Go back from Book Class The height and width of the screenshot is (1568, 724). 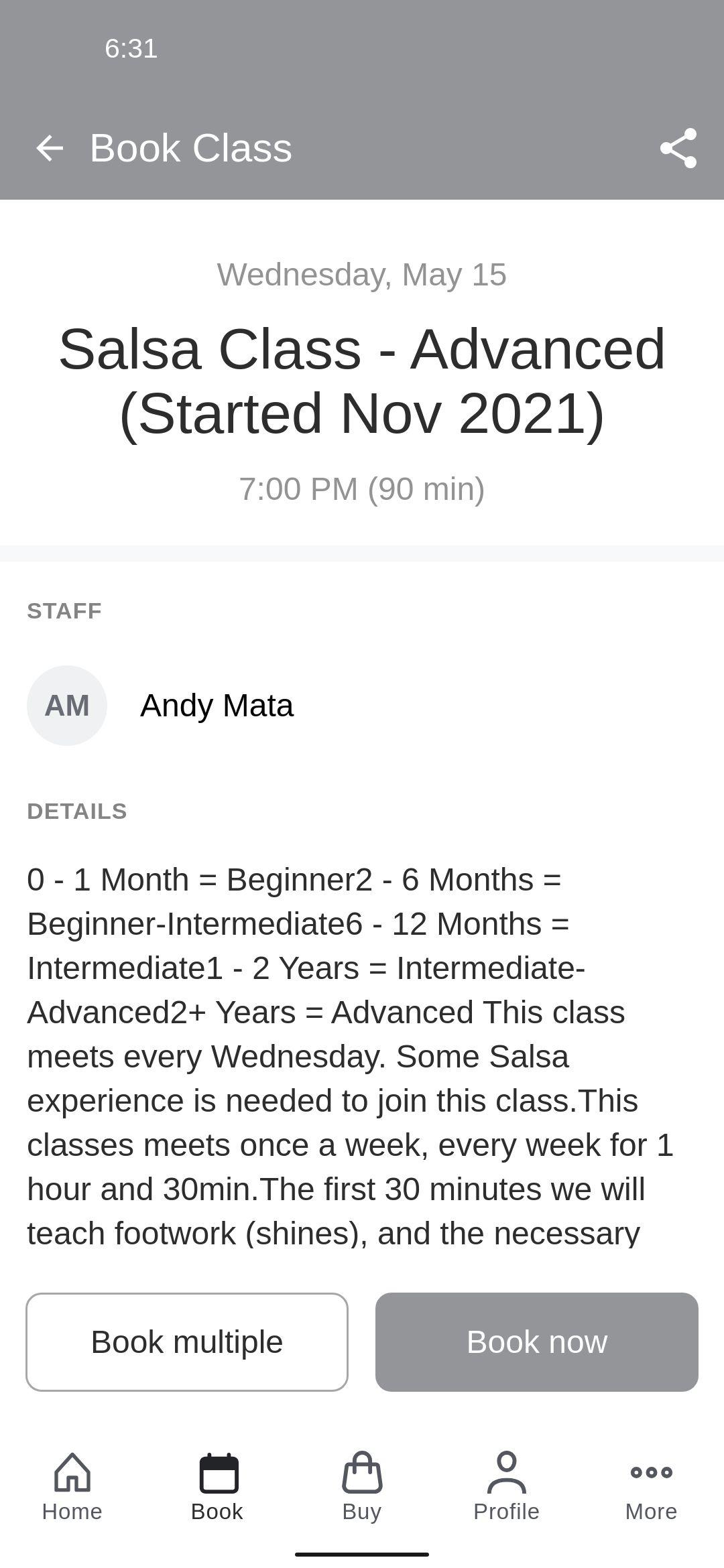coord(49,148)
